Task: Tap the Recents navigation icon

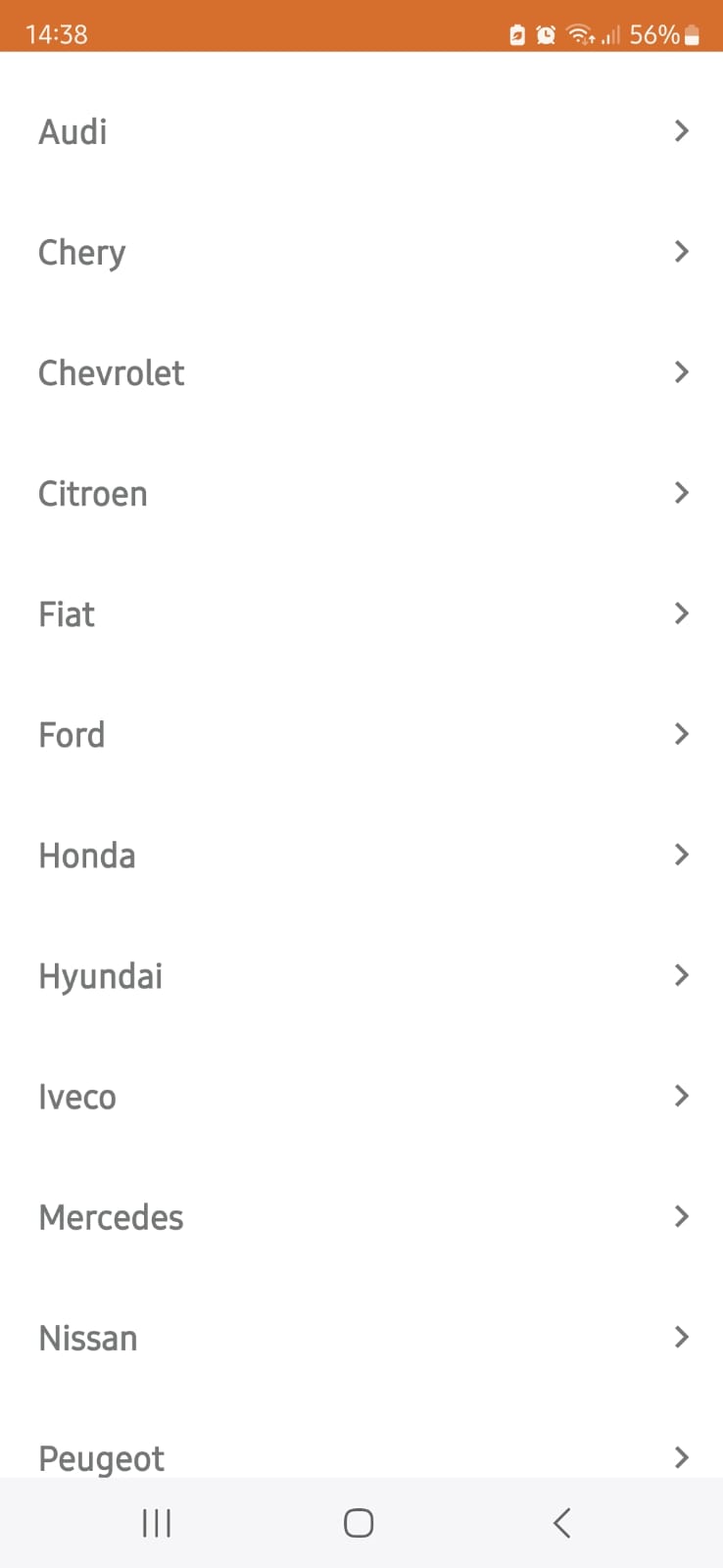Action: (156, 1523)
